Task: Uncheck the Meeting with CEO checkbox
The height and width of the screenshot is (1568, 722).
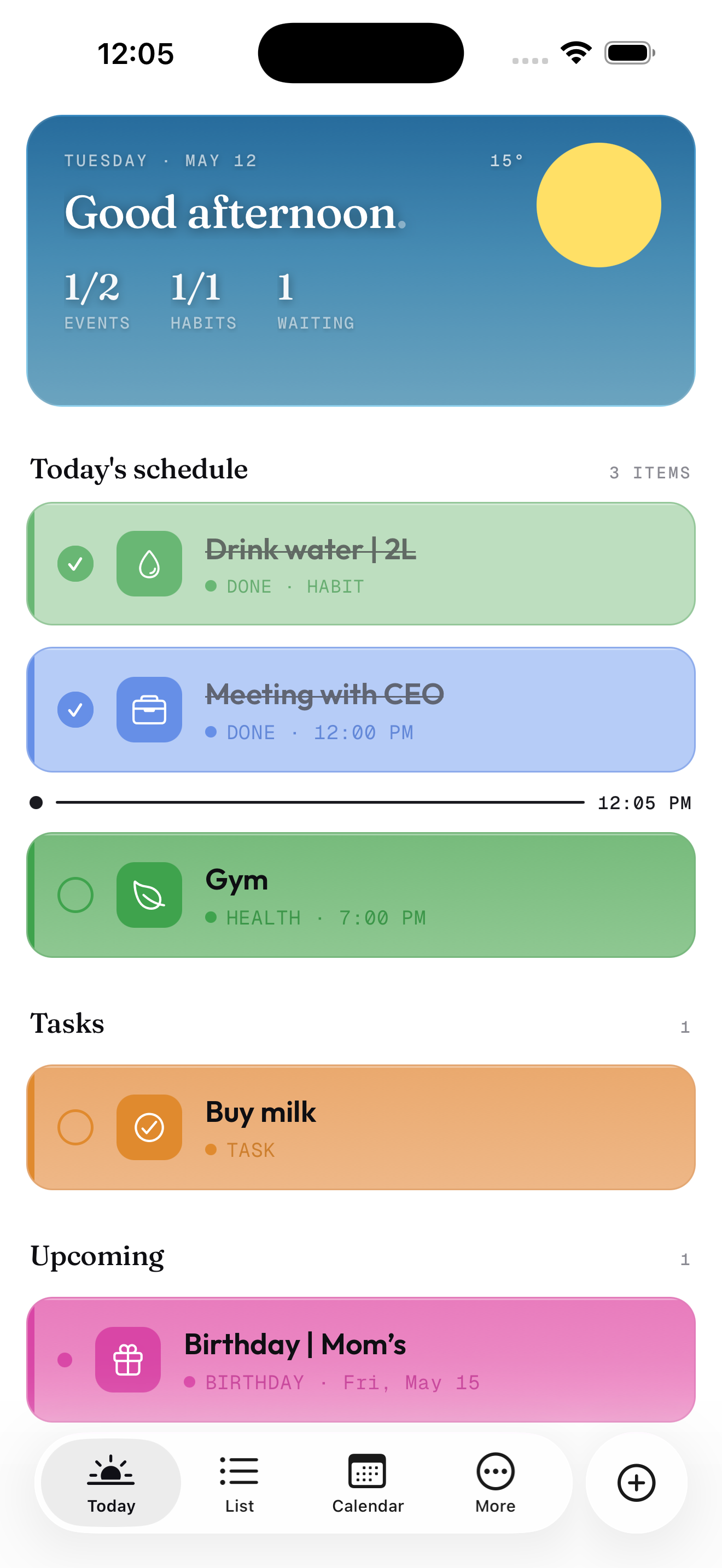Action: click(75, 710)
